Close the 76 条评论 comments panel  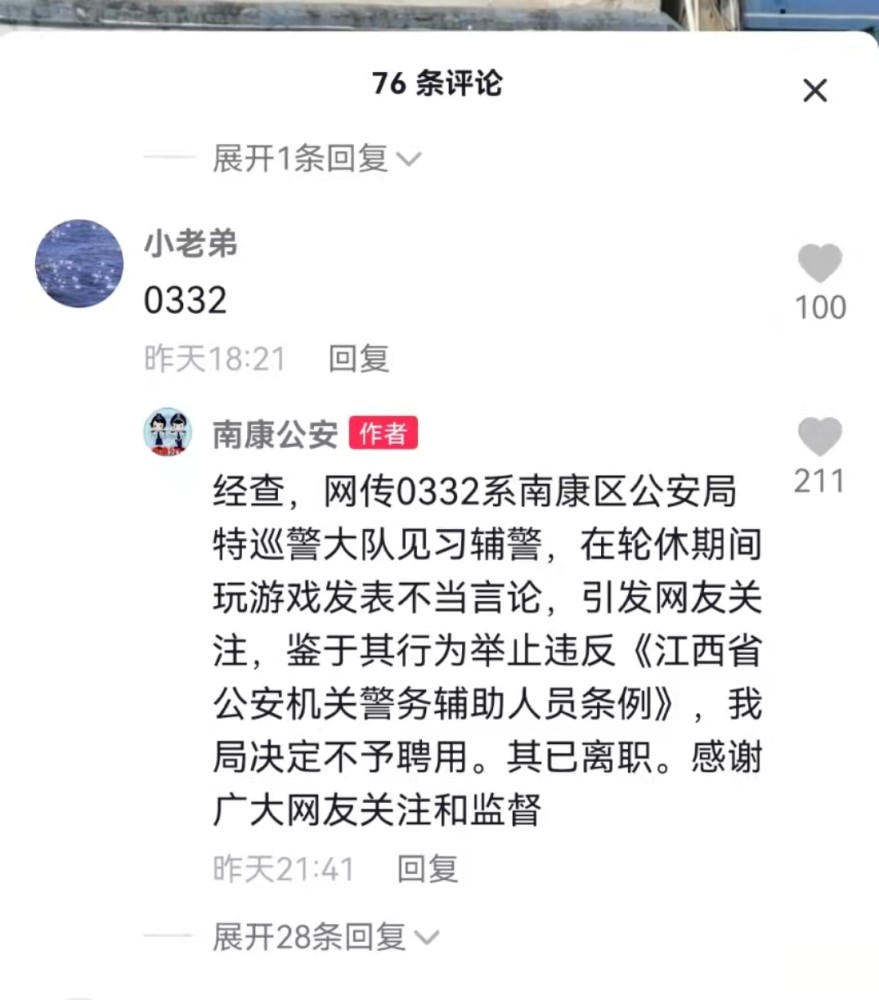pos(815,91)
